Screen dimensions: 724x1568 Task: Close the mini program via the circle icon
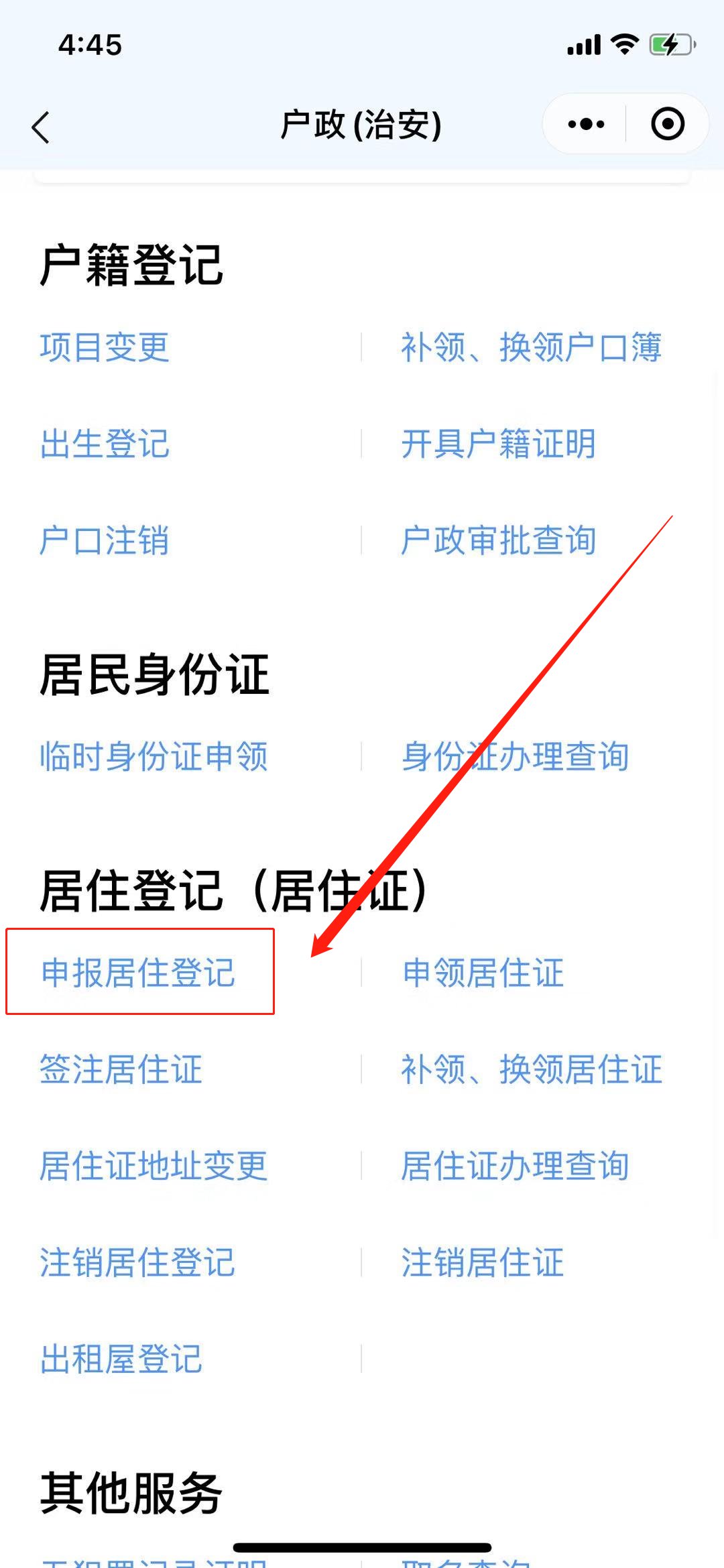tap(668, 124)
